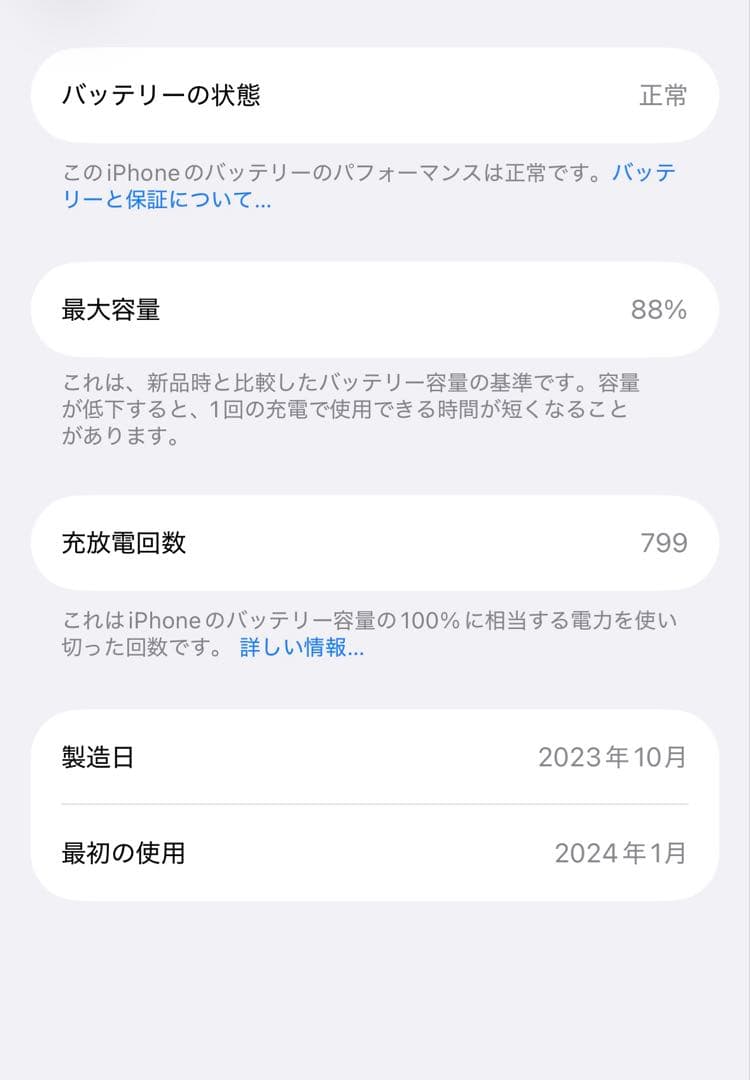The height and width of the screenshot is (1080, 750).
Task: Click the 88% capacity value
Action: coord(661,310)
